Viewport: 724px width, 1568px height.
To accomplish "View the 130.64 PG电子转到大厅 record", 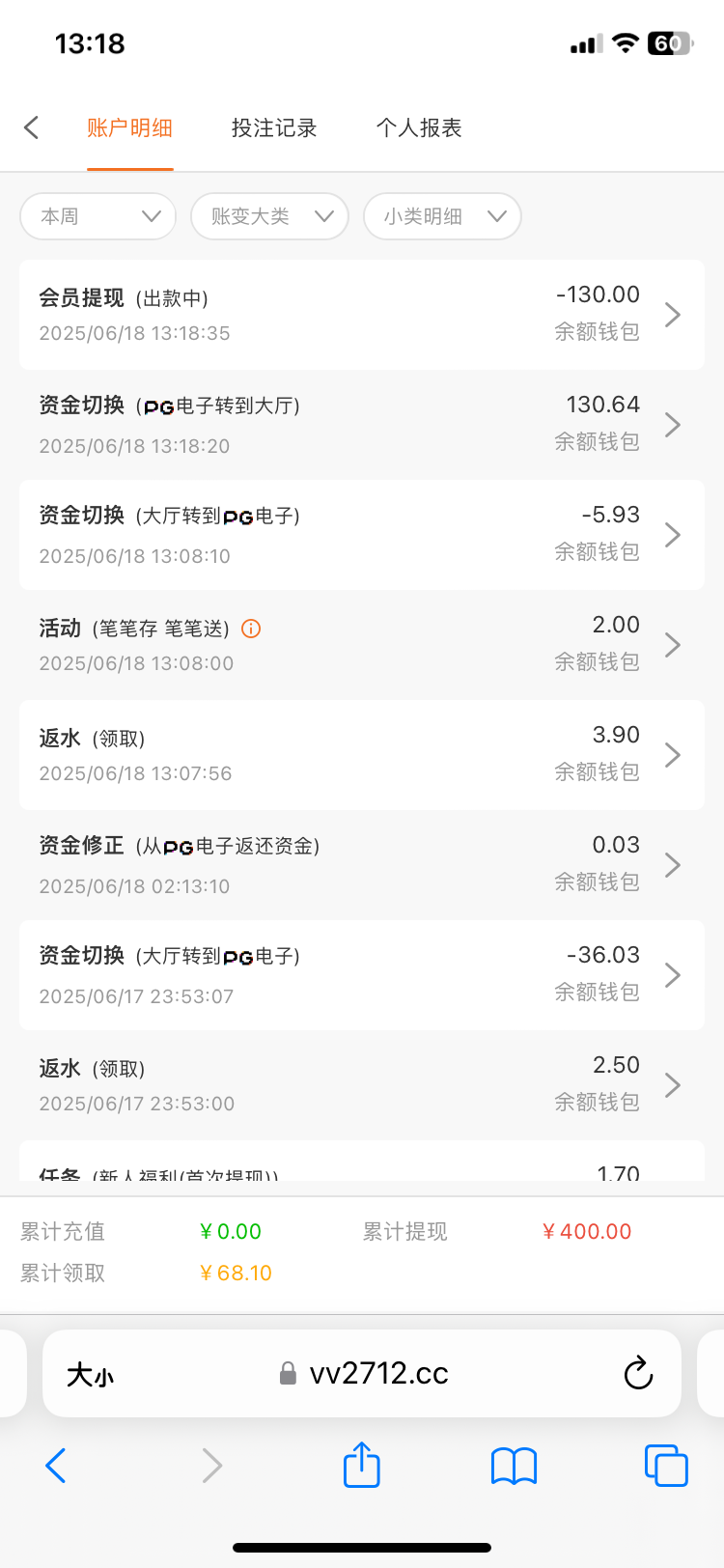I will pyautogui.click(x=361, y=425).
